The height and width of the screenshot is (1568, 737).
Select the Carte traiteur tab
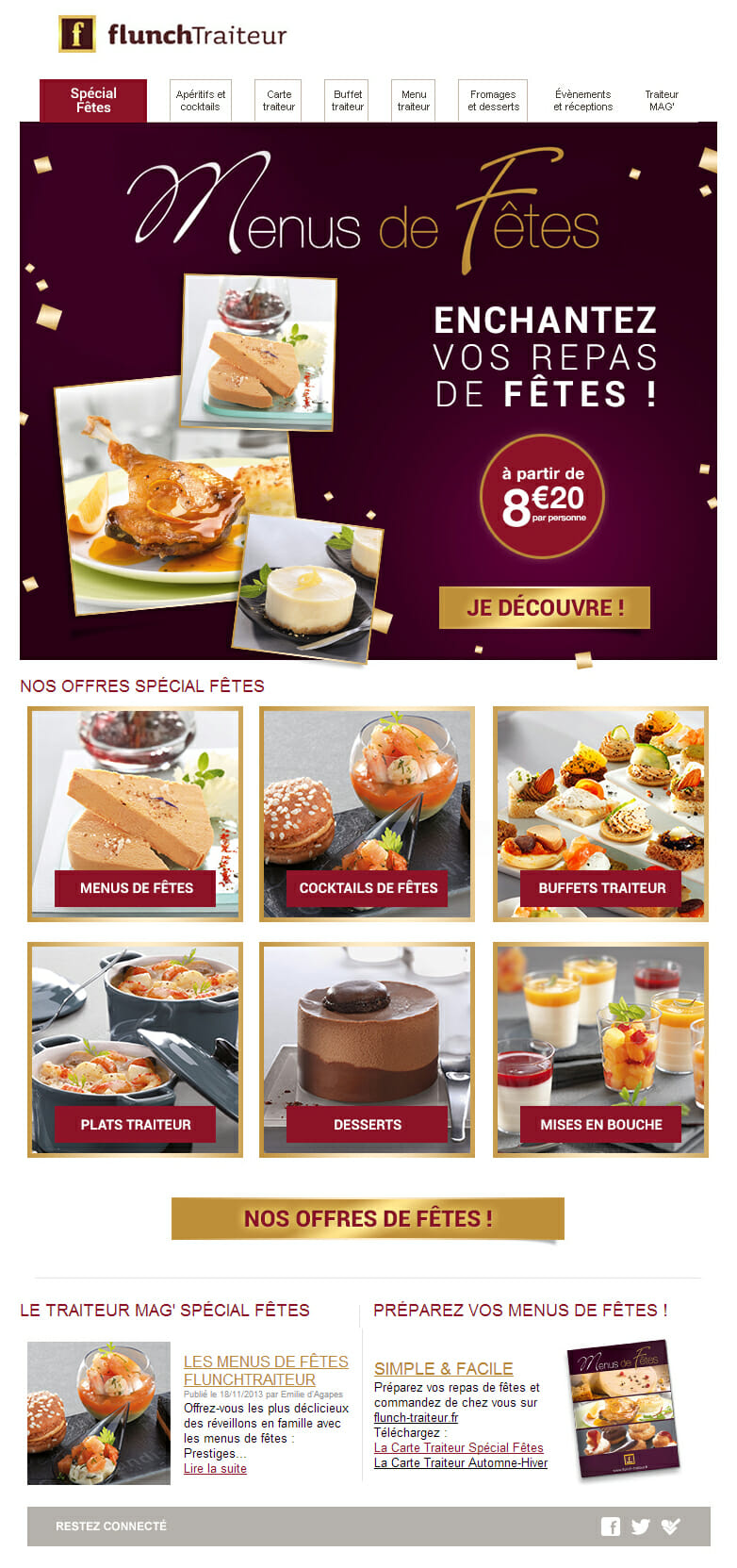[278, 100]
